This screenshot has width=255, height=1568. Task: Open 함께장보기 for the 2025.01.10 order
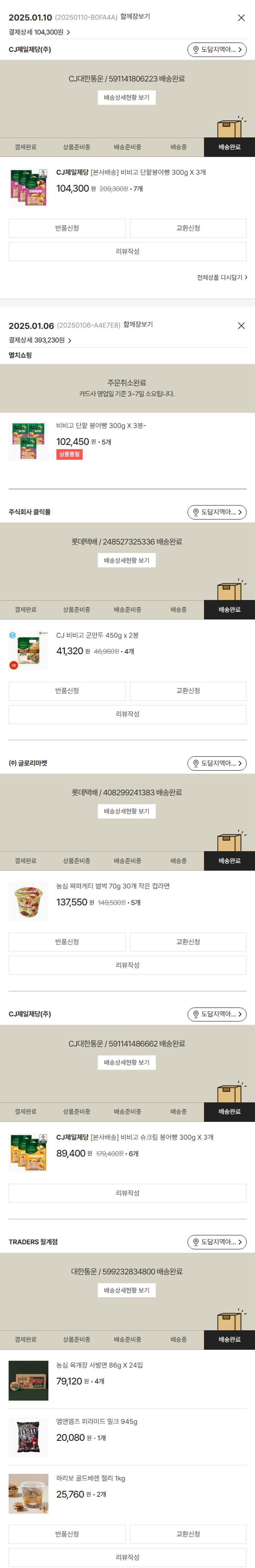[x=135, y=16]
